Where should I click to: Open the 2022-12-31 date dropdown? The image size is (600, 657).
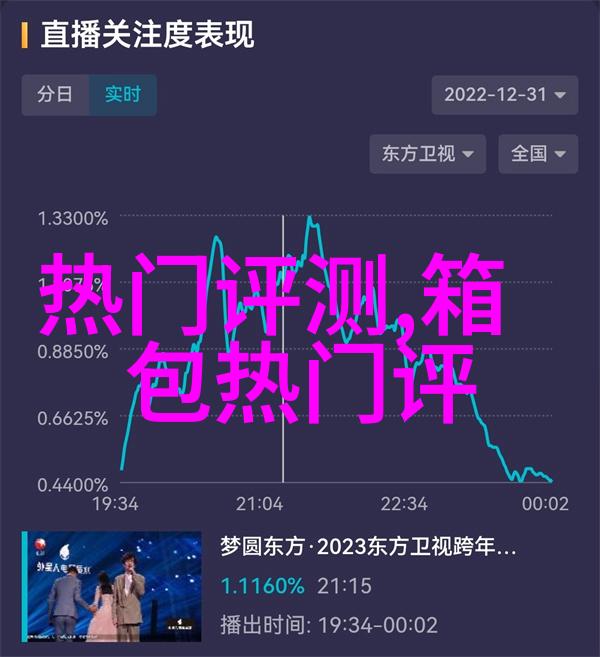click(x=505, y=96)
